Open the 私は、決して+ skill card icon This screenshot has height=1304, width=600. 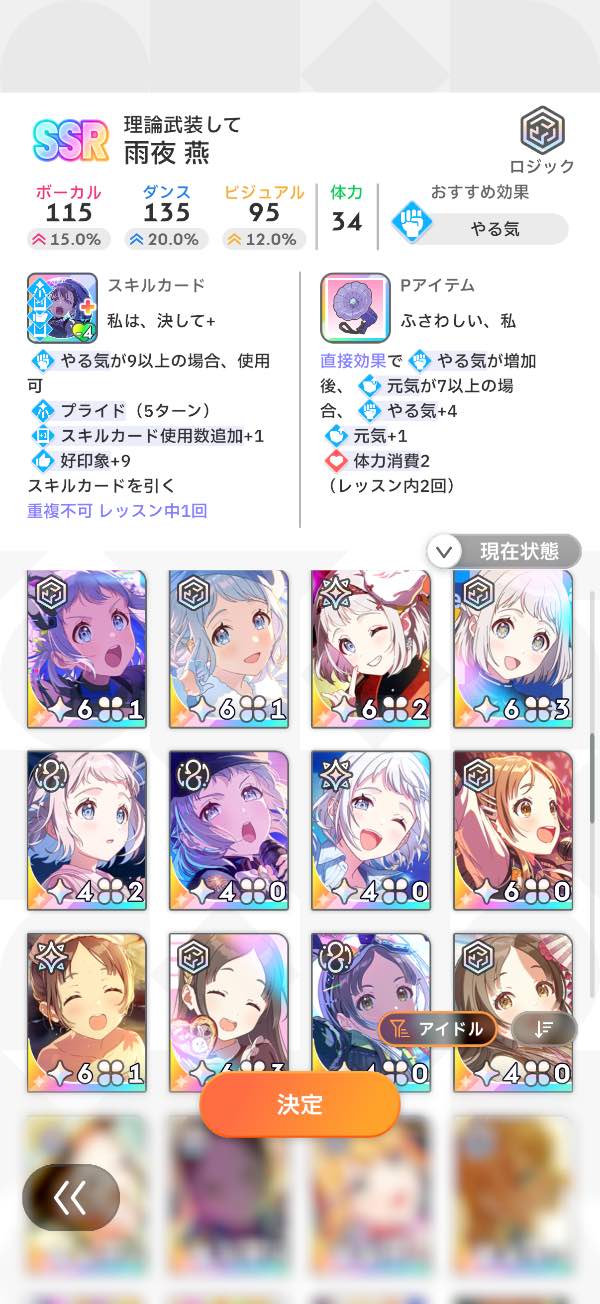[x=62, y=308]
